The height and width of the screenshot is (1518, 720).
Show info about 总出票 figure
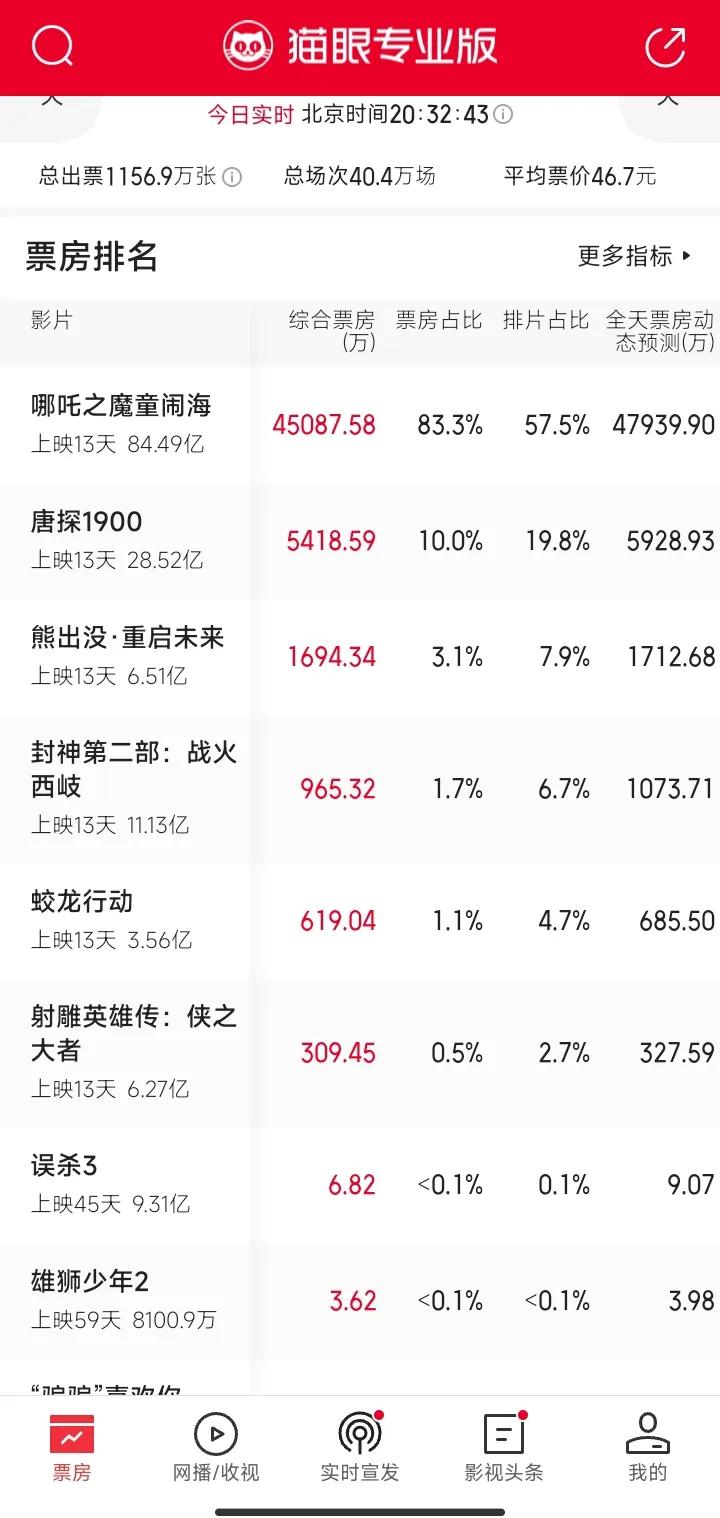pos(232,177)
